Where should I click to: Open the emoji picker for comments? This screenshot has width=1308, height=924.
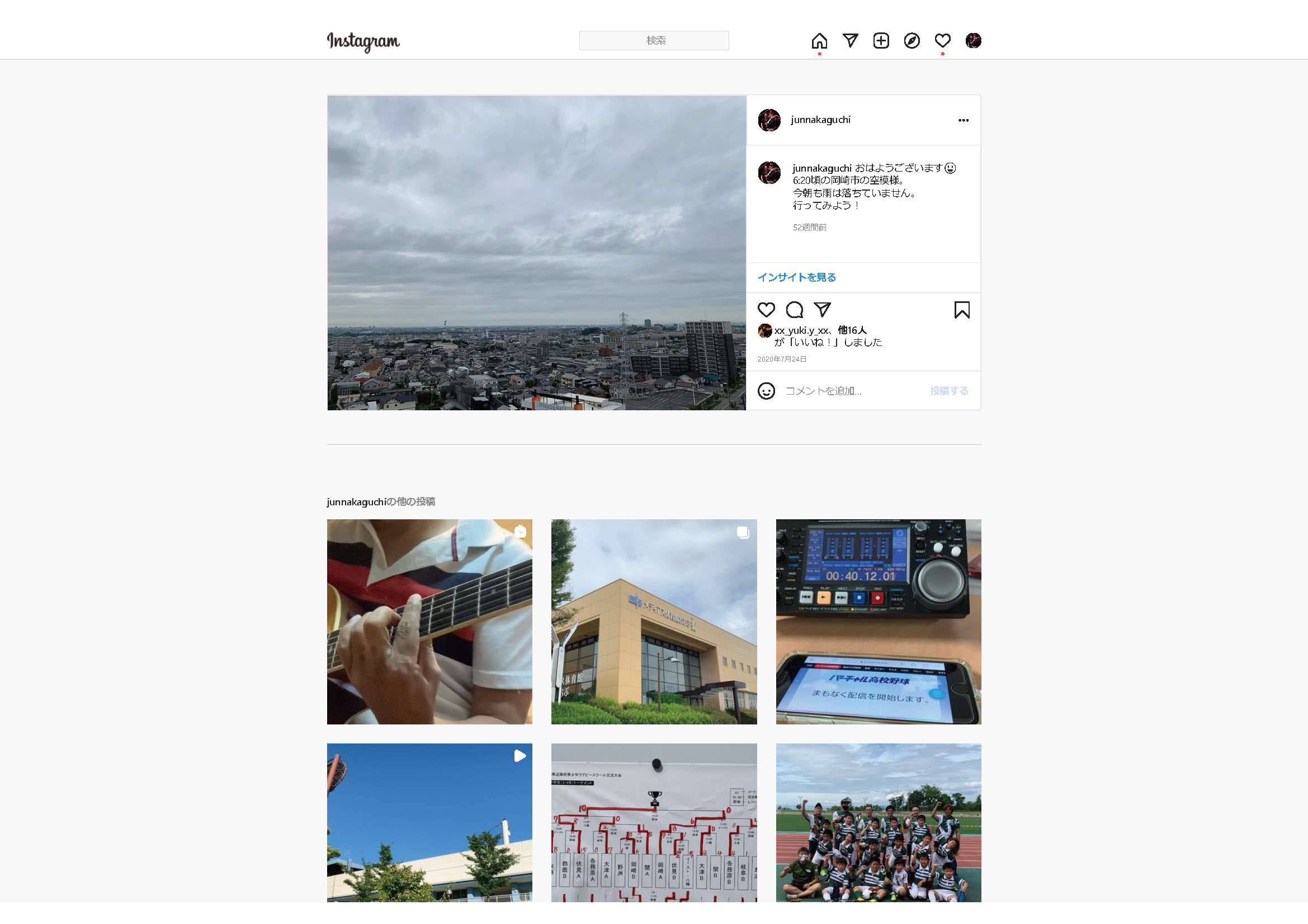766,391
